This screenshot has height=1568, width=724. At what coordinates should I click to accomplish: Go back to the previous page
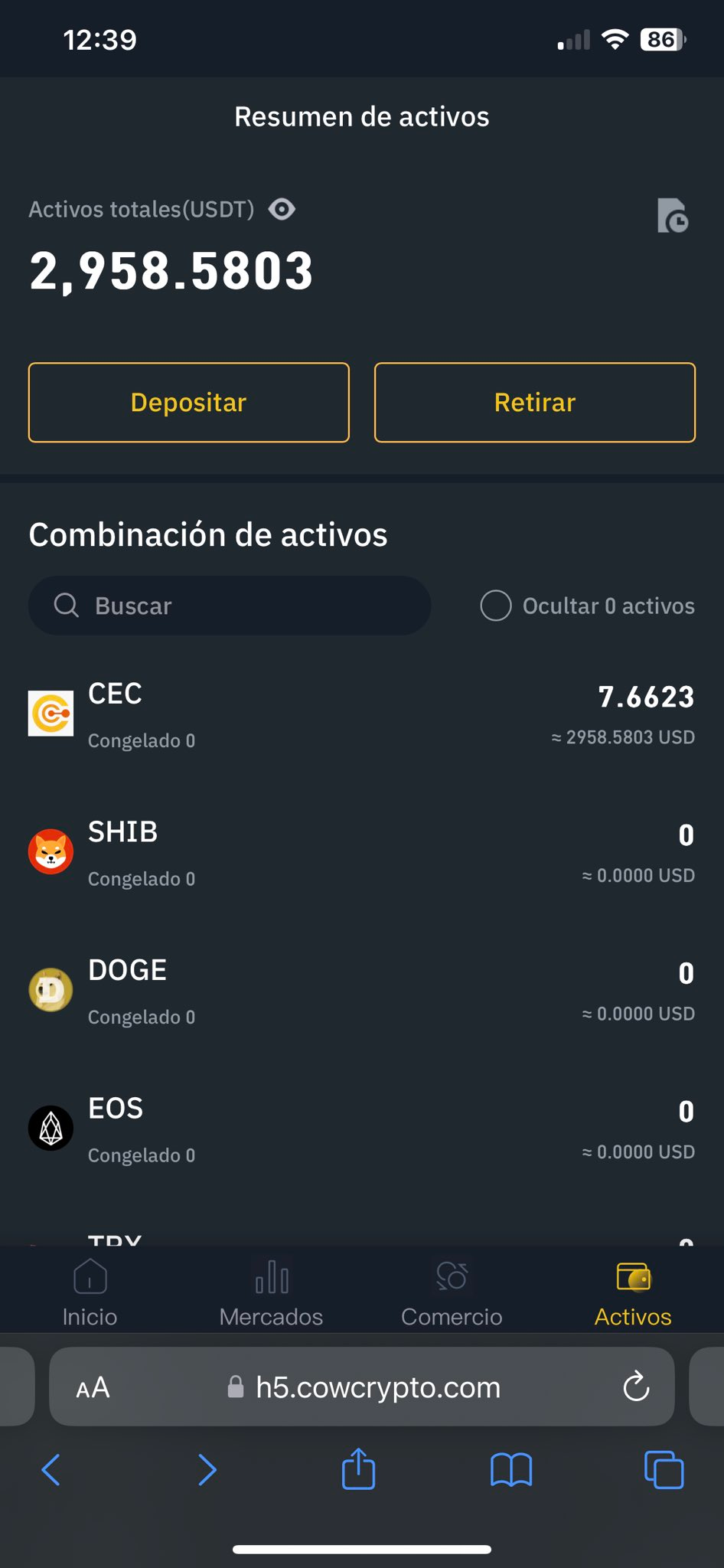[x=51, y=1469]
